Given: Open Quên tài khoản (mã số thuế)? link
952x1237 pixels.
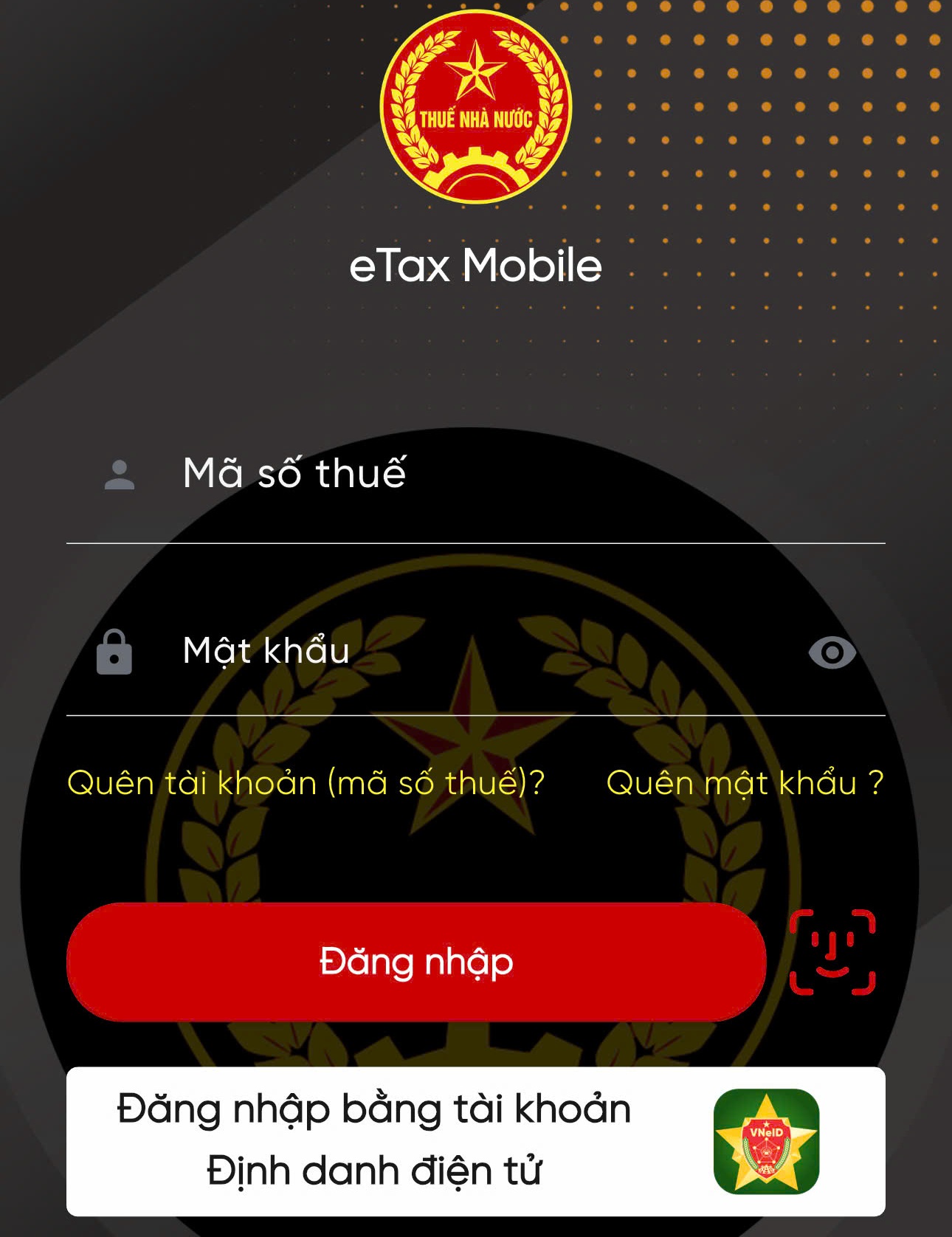Looking at the screenshot, I should (306, 783).
